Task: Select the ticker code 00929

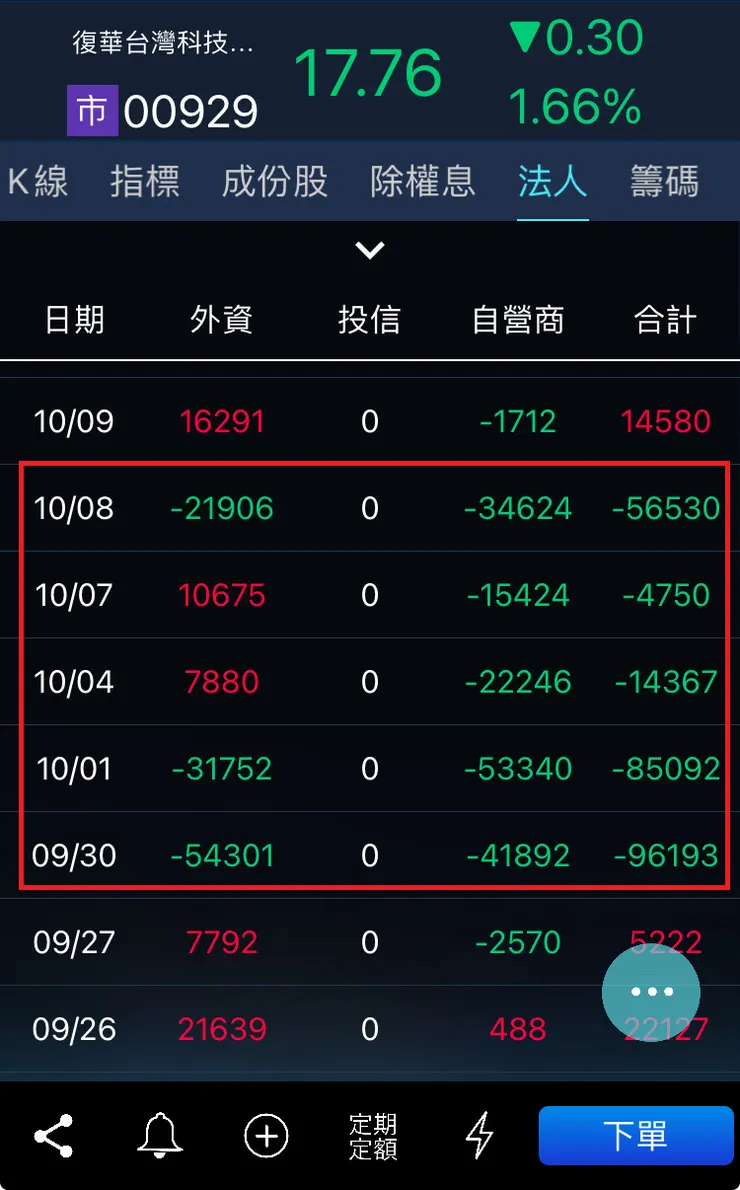Action: [x=193, y=111]
